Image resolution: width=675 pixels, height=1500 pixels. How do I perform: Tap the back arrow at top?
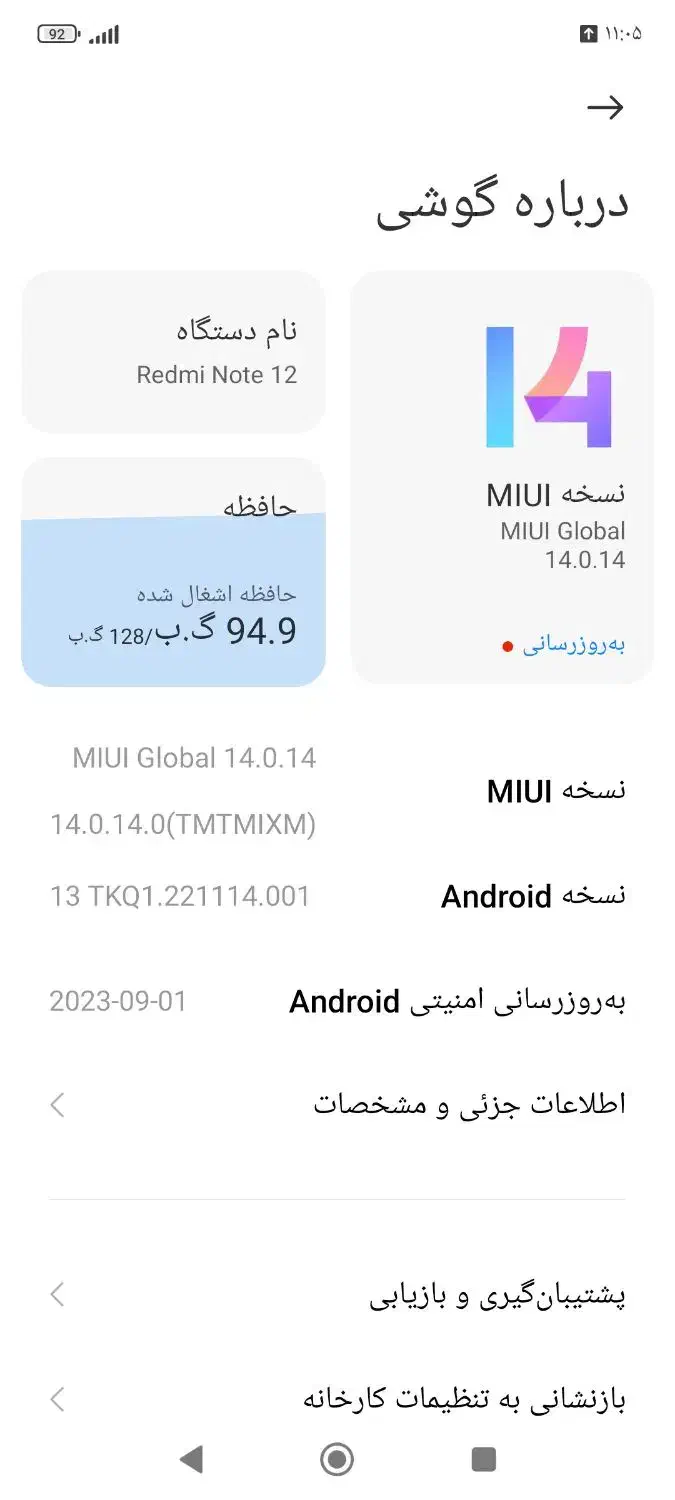pyautogui.click(x=604, y=108)
